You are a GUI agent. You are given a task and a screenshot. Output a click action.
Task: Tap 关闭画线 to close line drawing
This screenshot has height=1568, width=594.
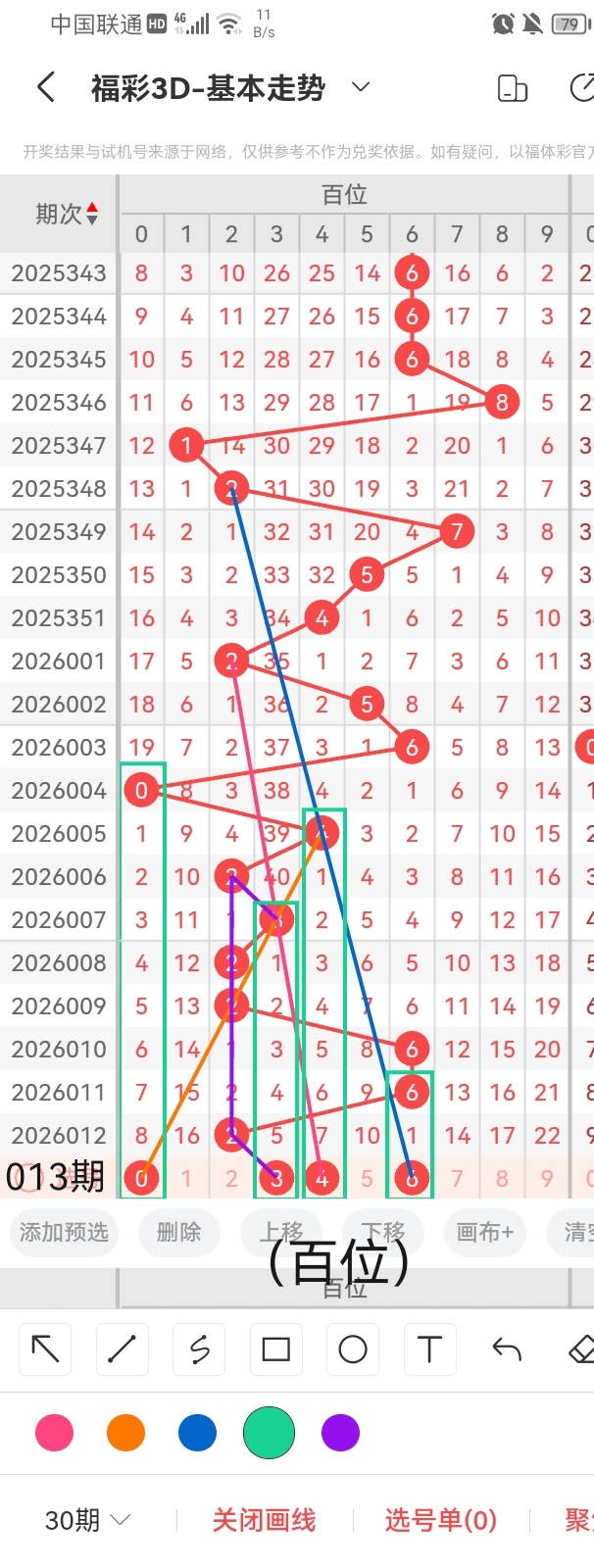(264, 1520)
